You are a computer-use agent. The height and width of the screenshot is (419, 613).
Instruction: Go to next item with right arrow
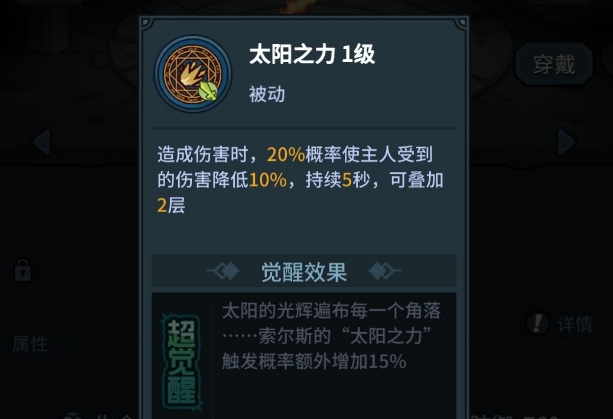tap(566, 141)
